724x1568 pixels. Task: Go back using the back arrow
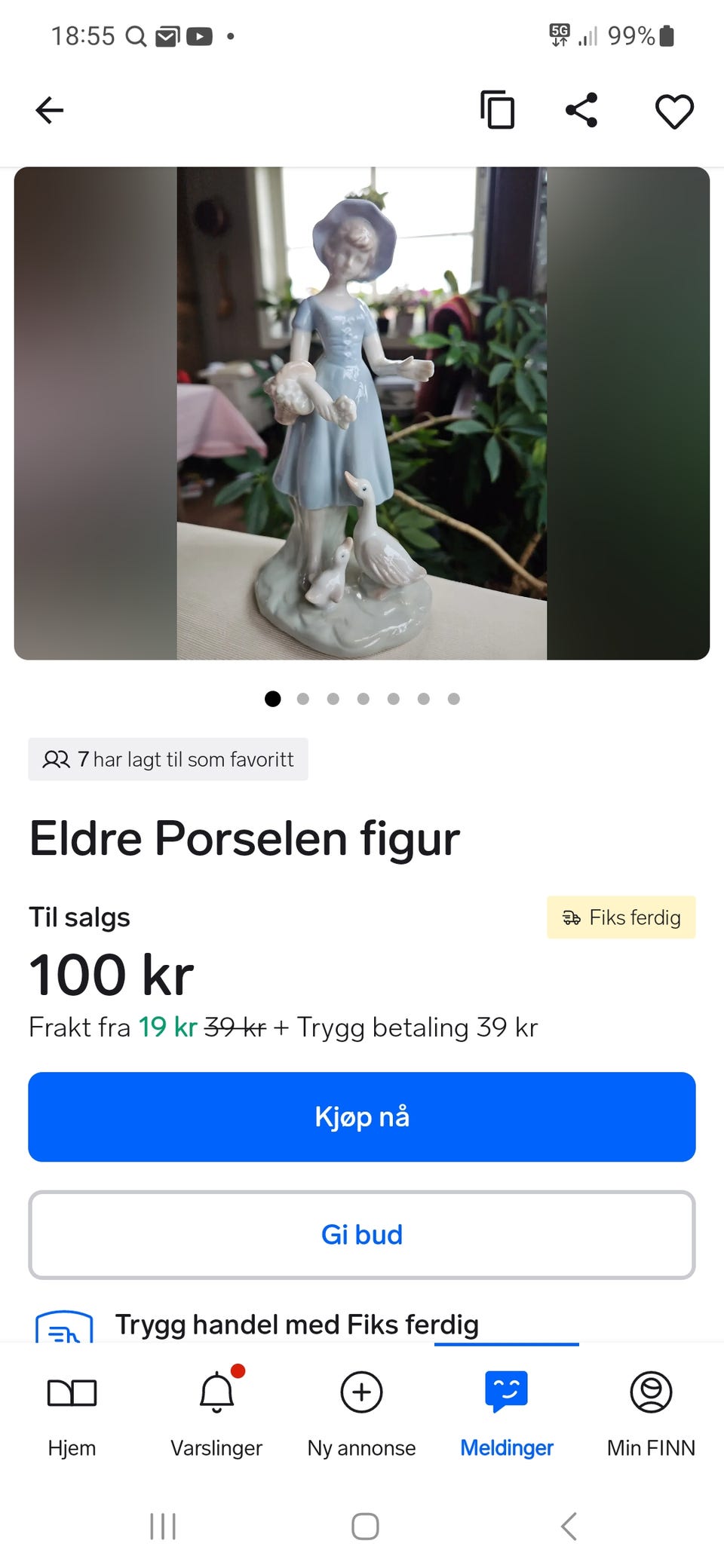coord(49,110)
